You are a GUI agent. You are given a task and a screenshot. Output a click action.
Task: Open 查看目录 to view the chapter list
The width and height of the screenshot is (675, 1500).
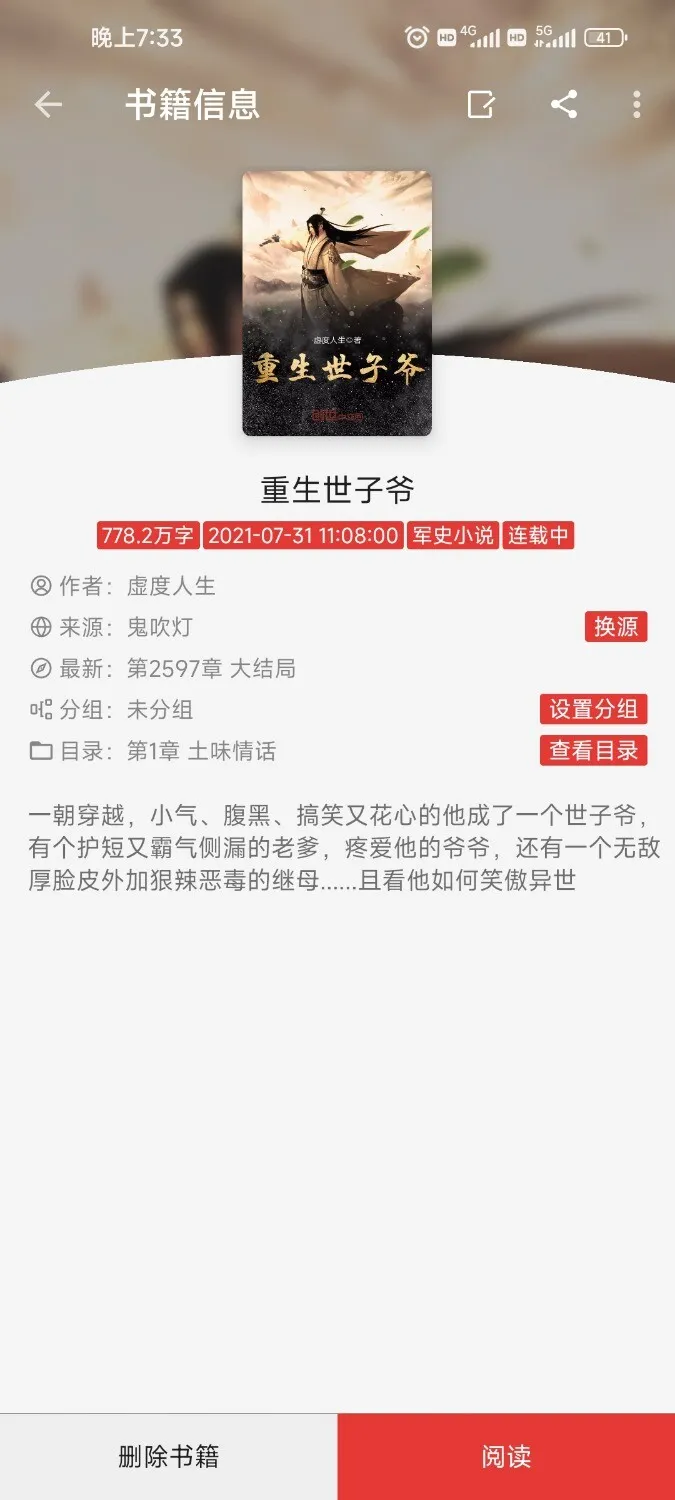pos(594,750)
